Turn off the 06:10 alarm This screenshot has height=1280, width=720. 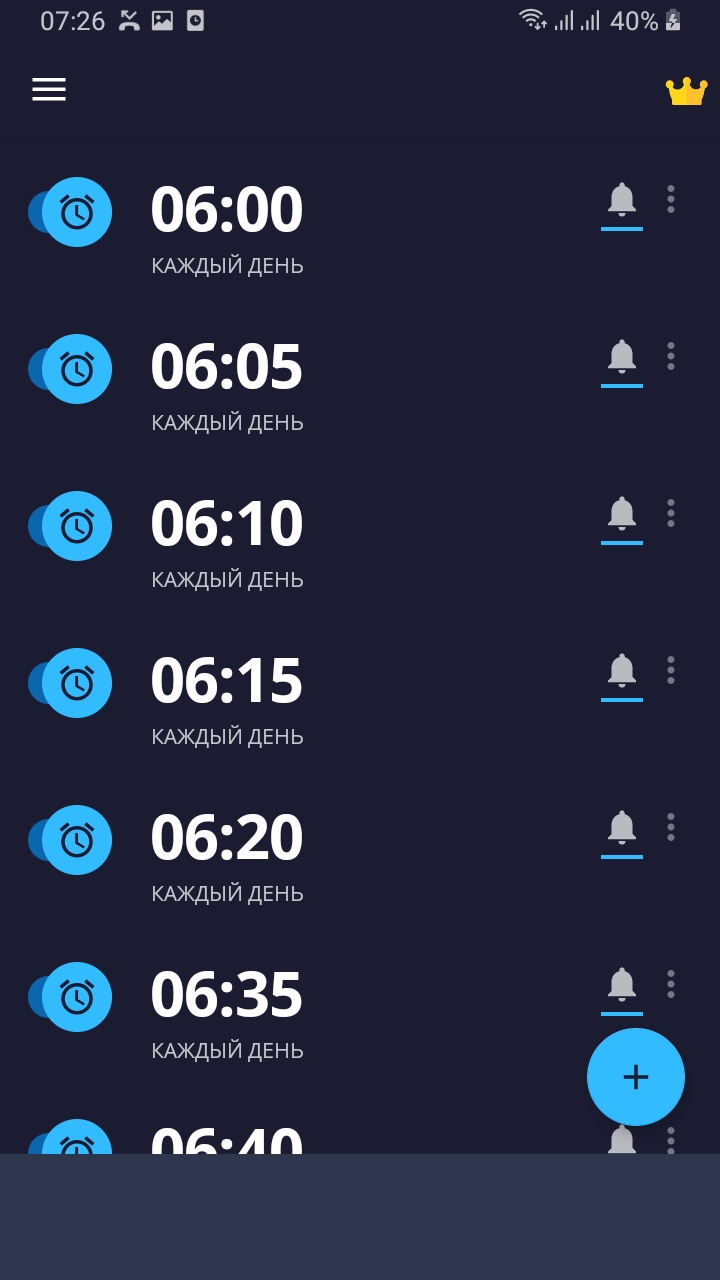[71, 526]
